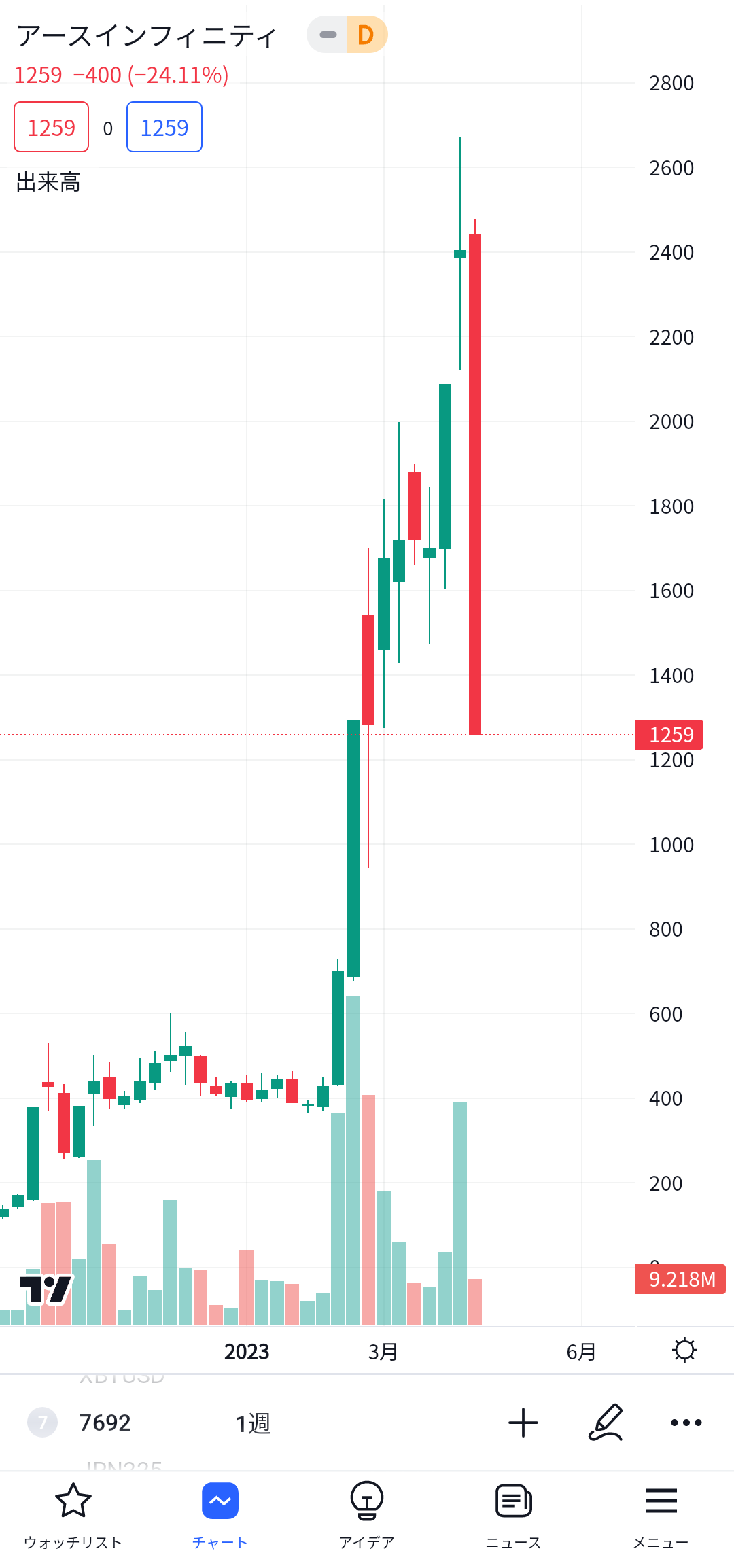
Task: Open the drawing tools pencil
Action: point(606,1422)
